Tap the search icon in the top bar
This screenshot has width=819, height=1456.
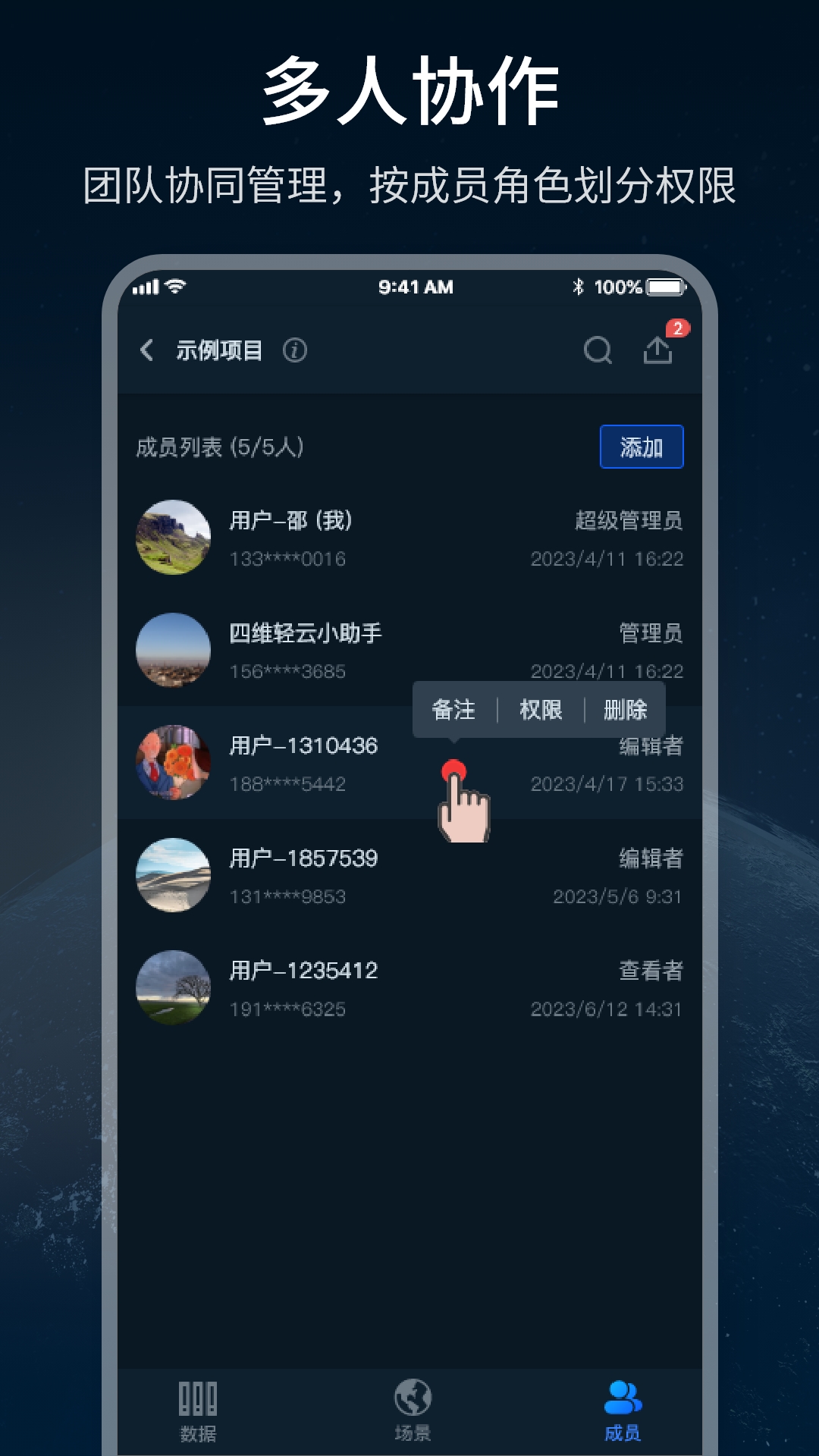(x=598, y=350)
